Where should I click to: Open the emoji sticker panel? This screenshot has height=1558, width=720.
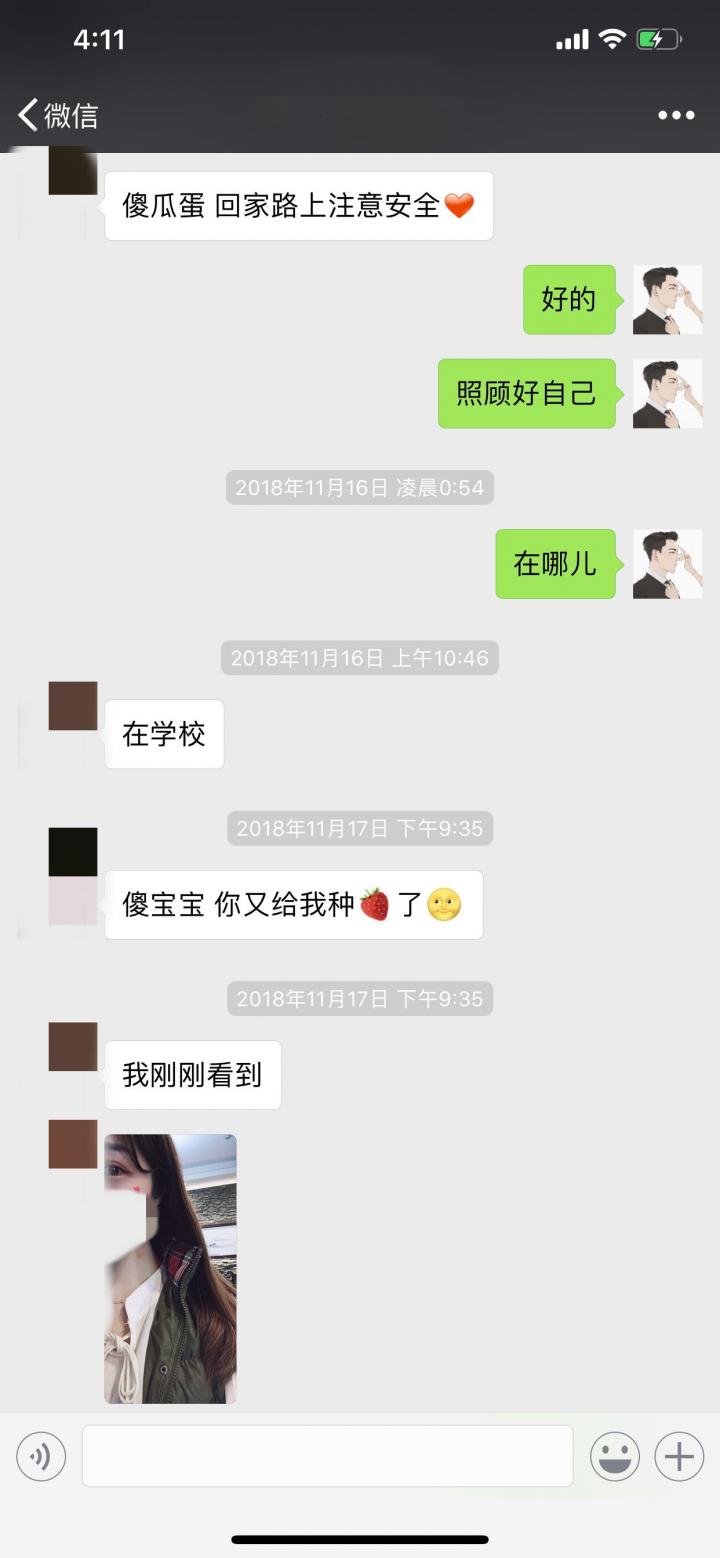click(x=614, y=1456)
